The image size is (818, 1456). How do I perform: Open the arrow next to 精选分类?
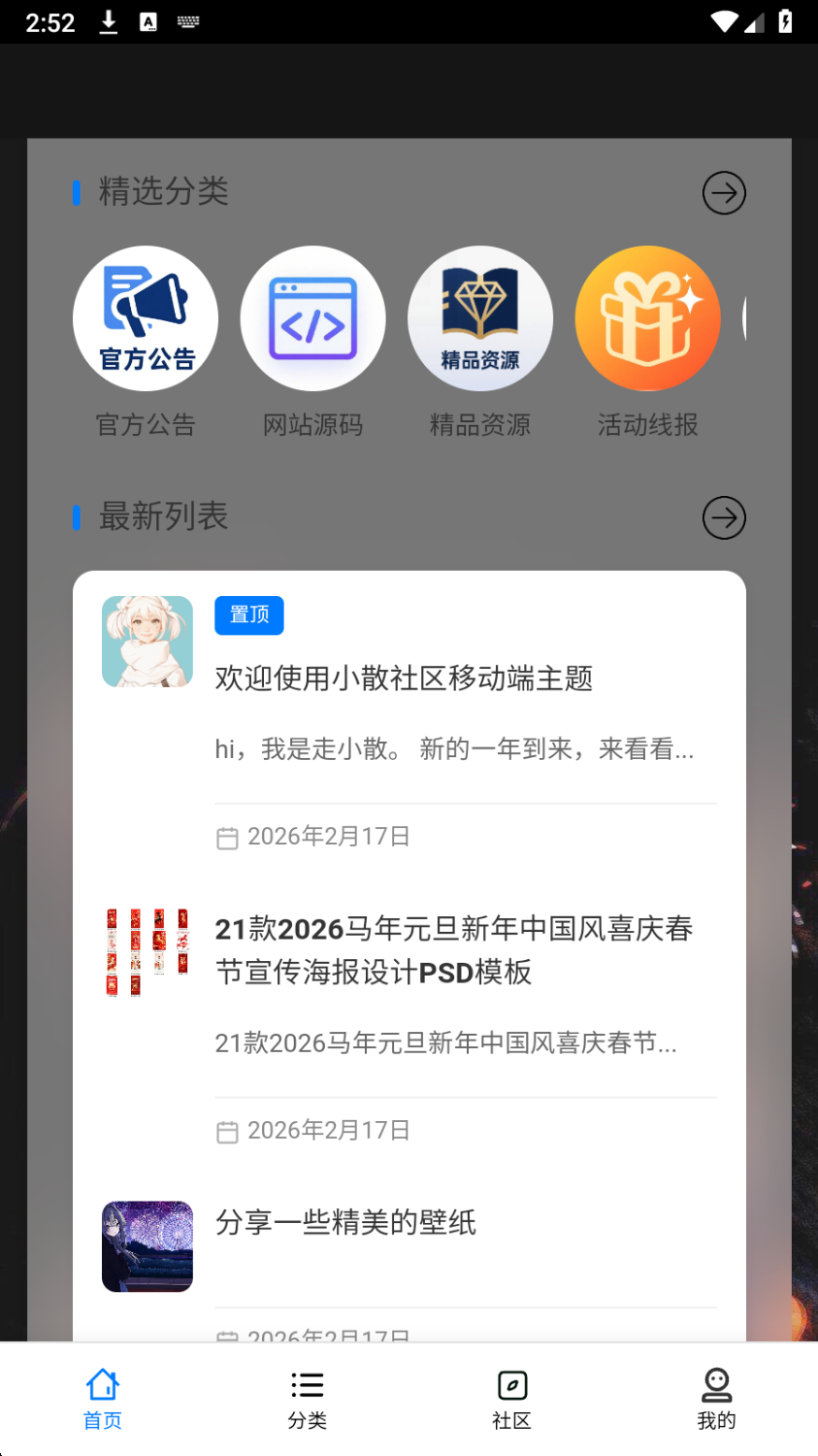(x=724, y=193)
